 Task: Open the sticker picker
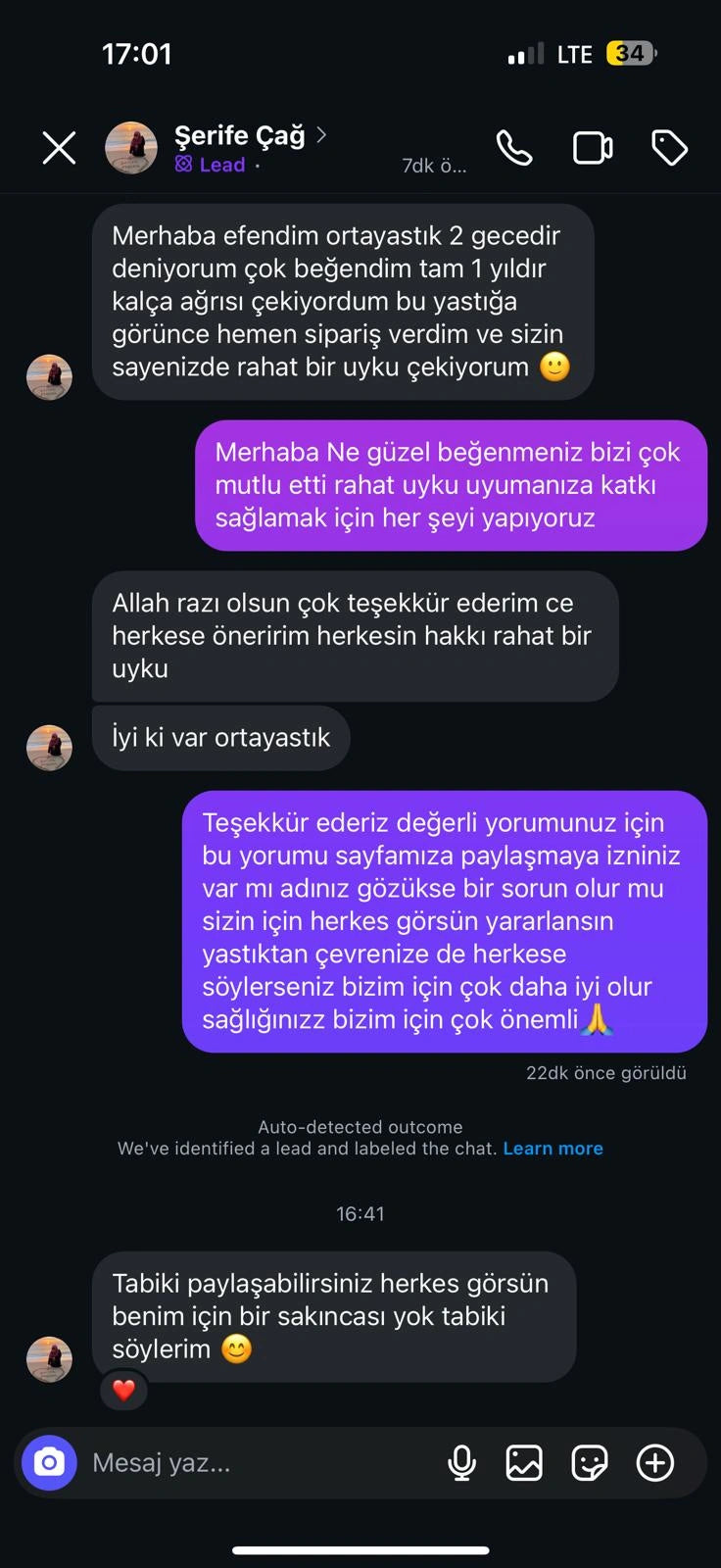(x=589, y=1462)
